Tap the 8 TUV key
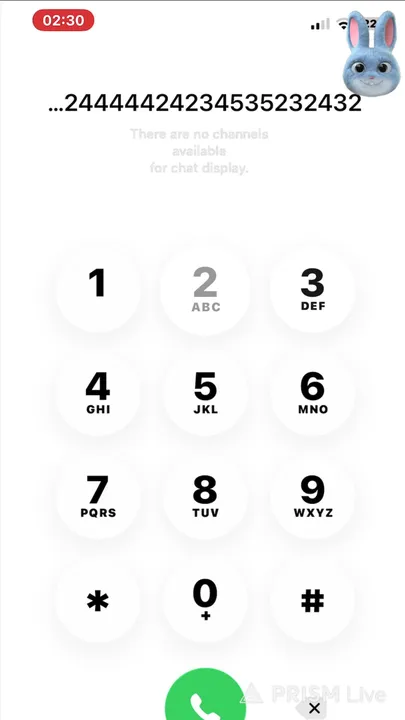The image size is (405, 720). coord(205,496)
